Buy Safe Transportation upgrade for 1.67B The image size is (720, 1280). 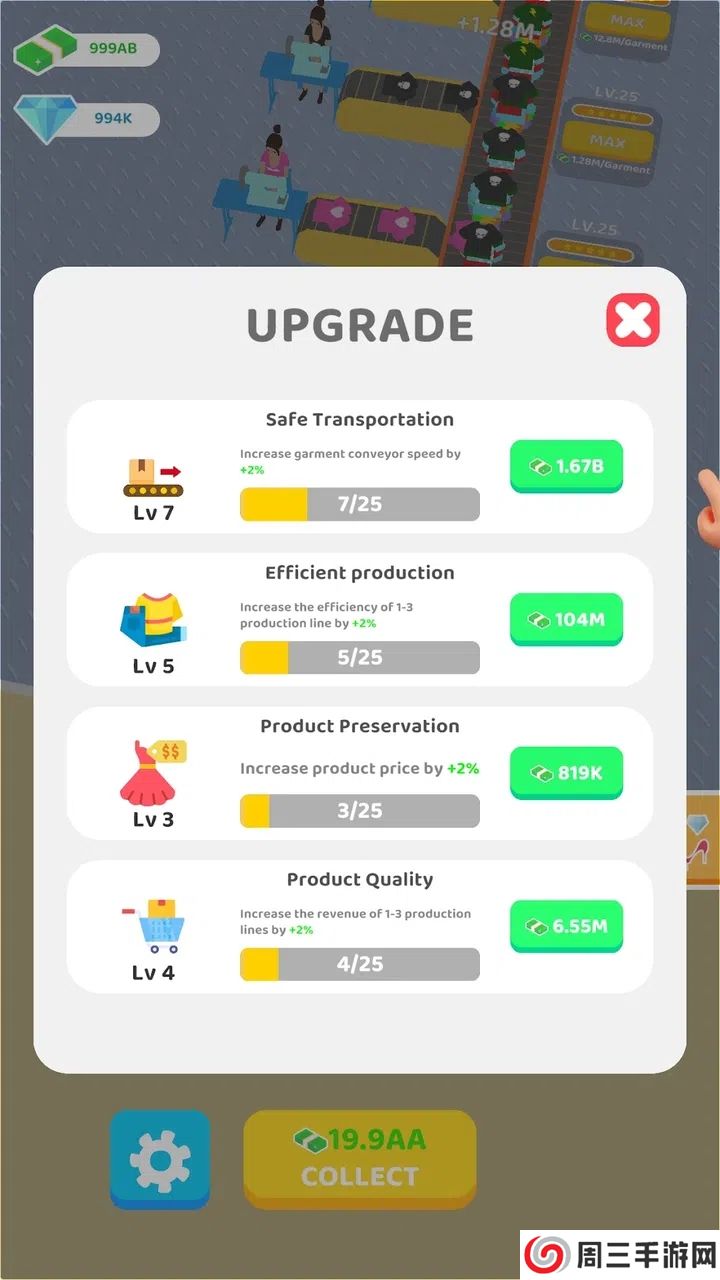(566, 466)
